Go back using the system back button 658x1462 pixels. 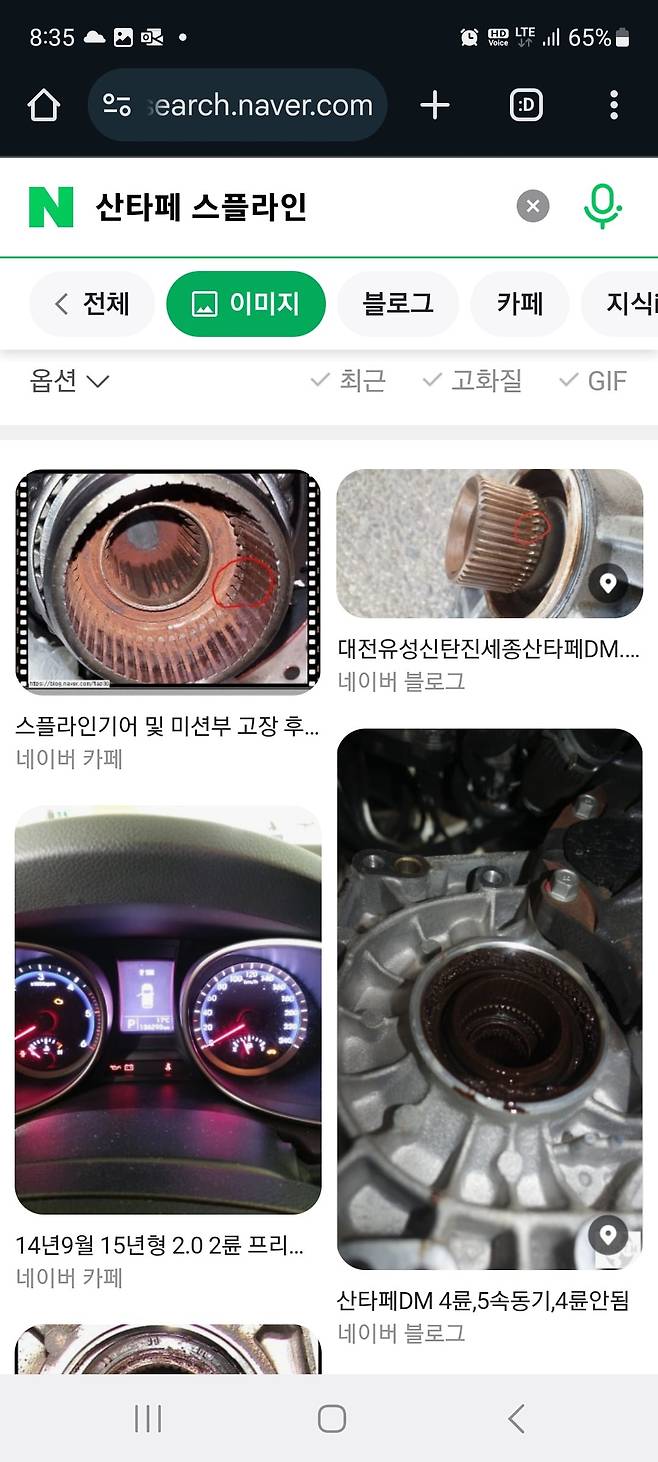tap(515, 1418)
